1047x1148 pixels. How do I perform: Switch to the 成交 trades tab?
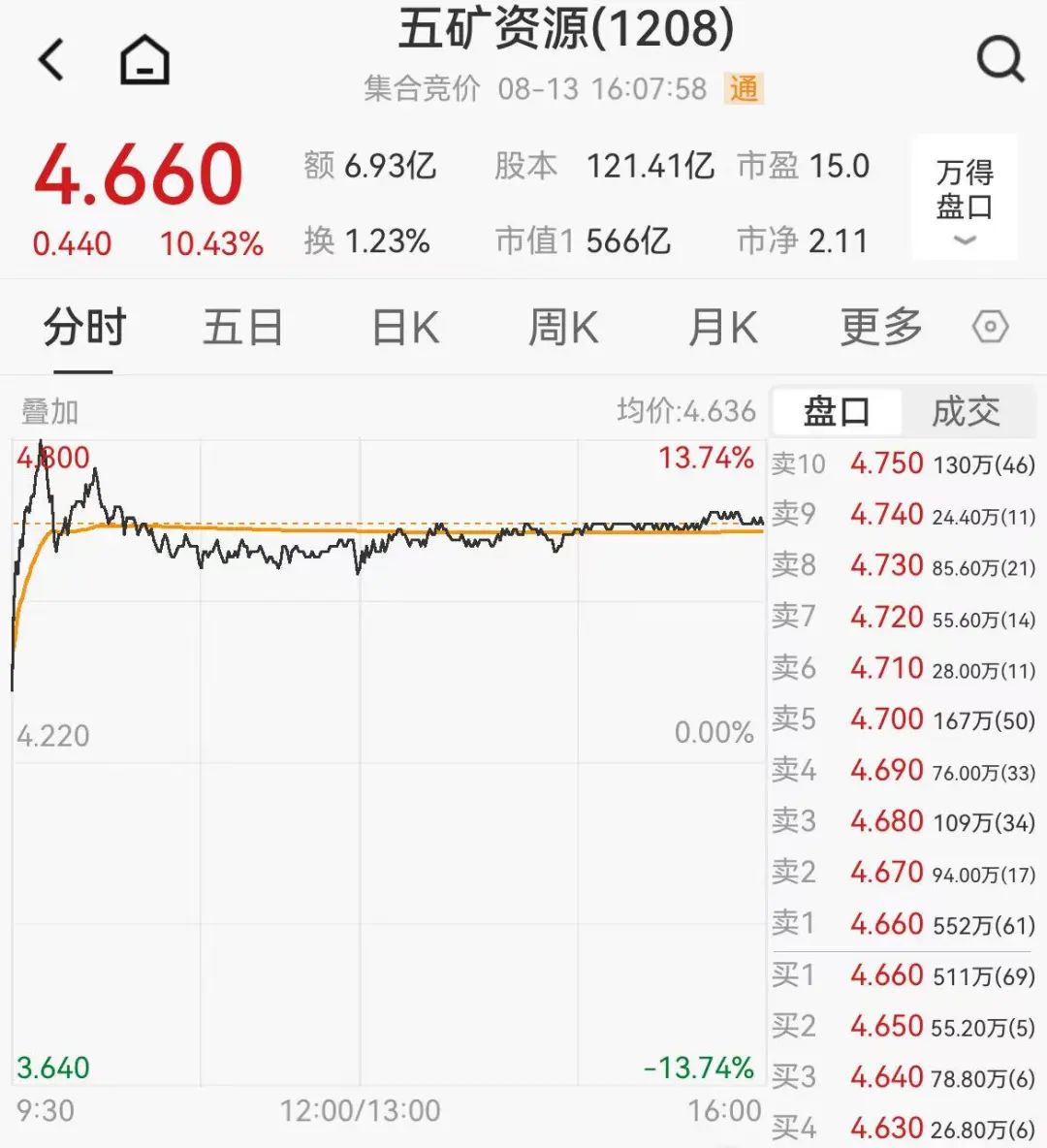click(x=966, y=412)
